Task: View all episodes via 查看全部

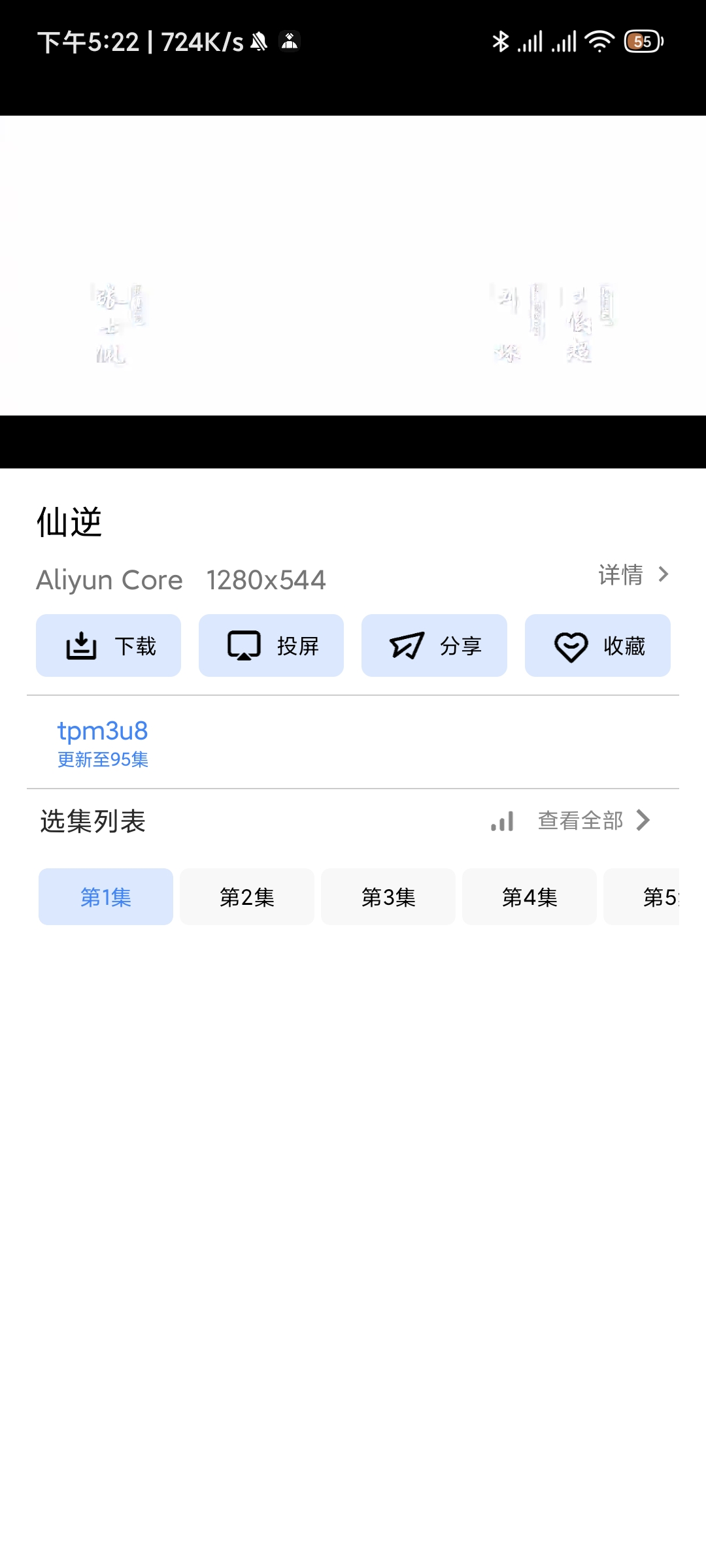Action: [594, 821]
